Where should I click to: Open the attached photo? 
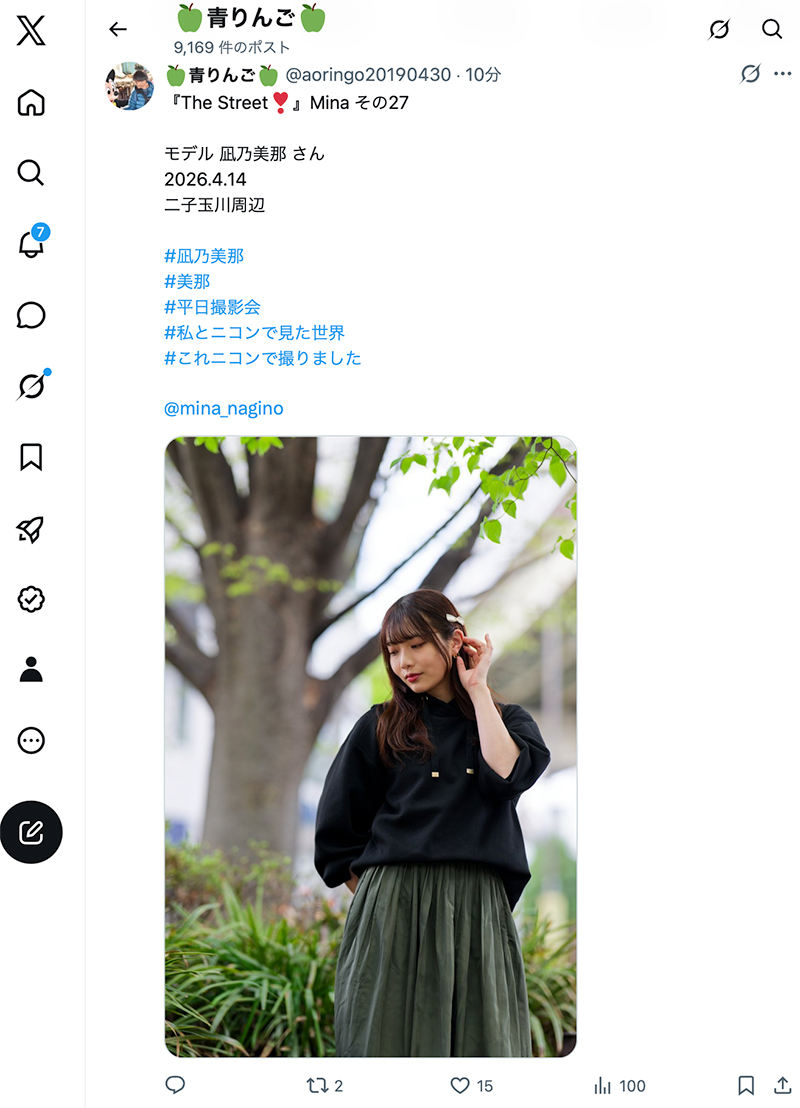point(370,746)
